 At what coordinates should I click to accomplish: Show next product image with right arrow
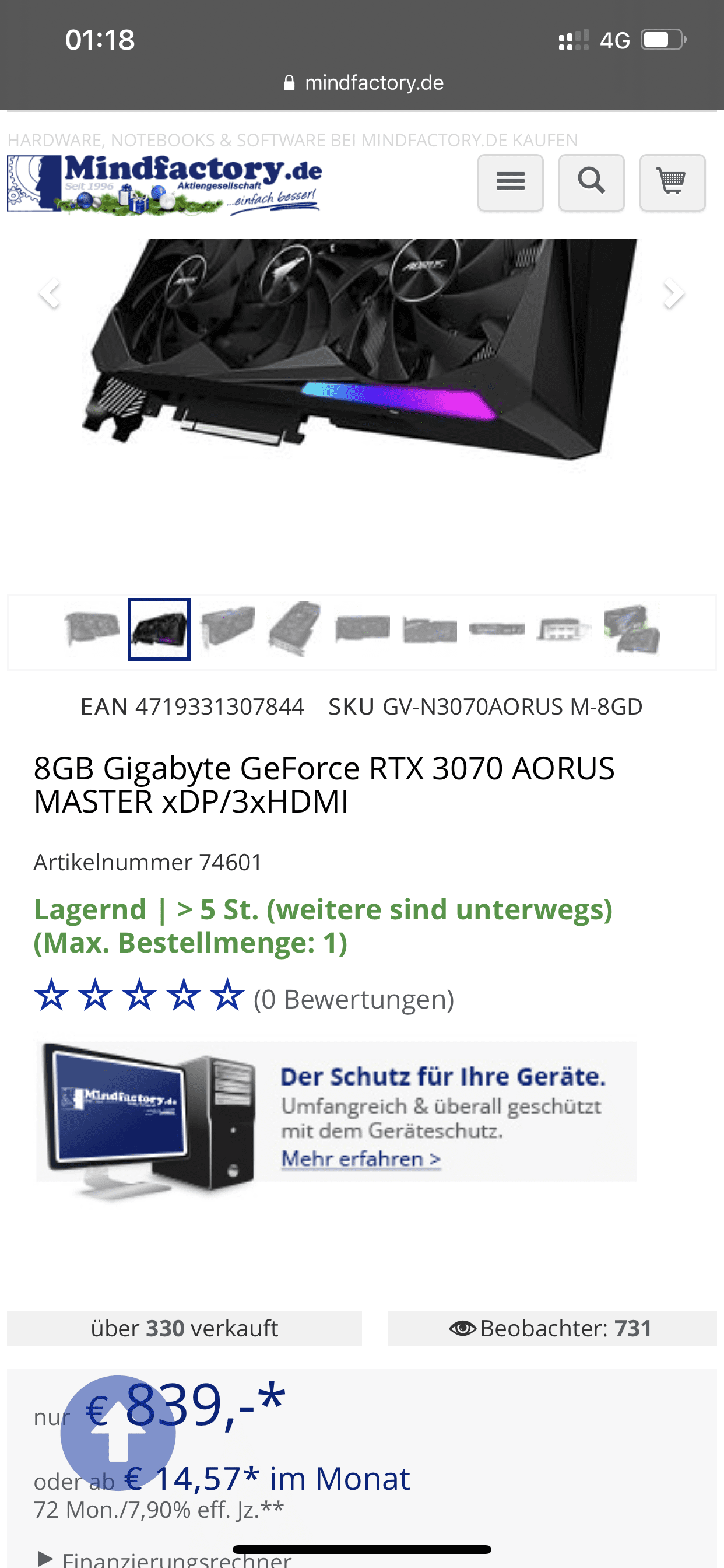click(x=673, y=293)
